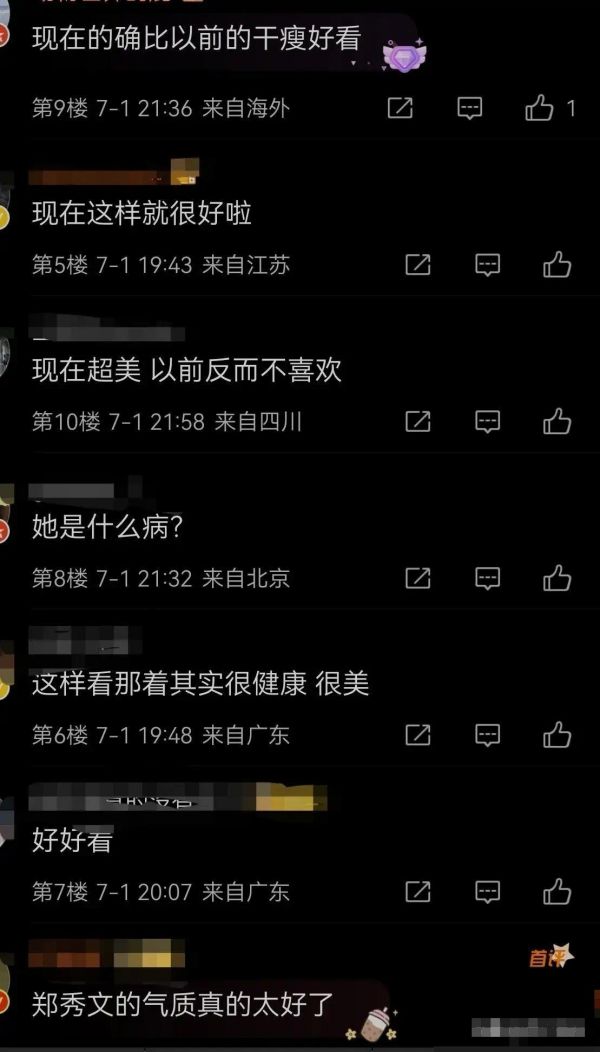
Task: Like the 第6楼 comment
Action: (x=557, y=735)
